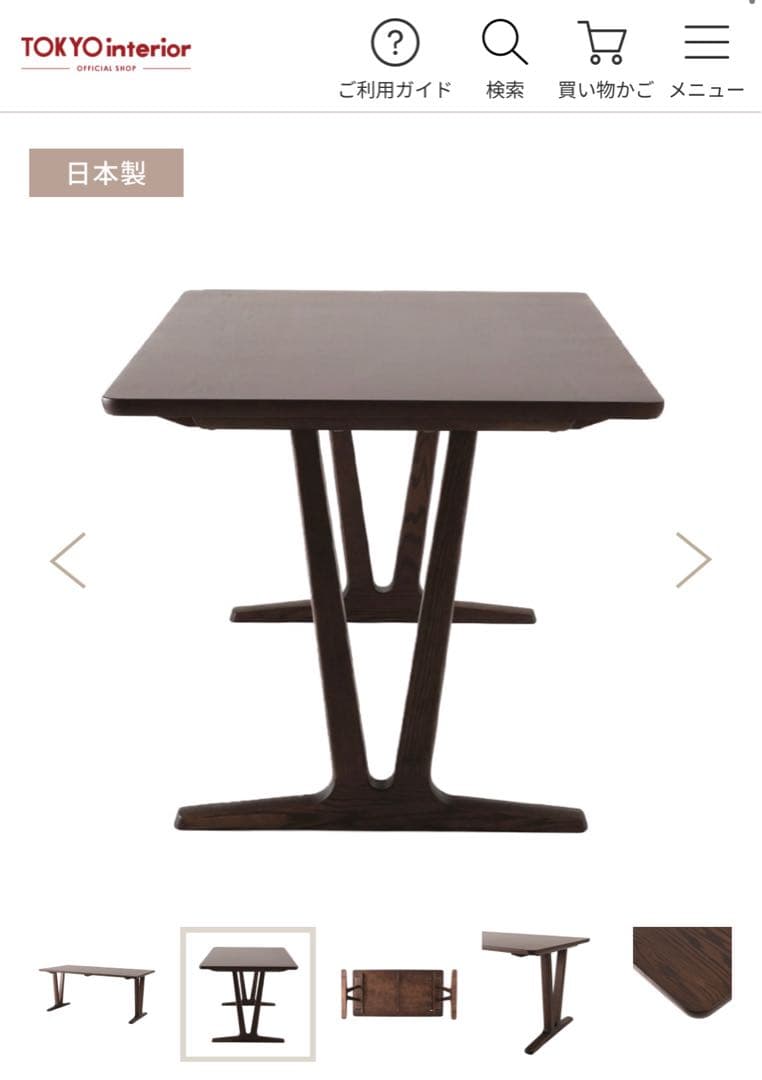
Task: Select the cart icon above 買い物かご label
Action: click(604, 42)
